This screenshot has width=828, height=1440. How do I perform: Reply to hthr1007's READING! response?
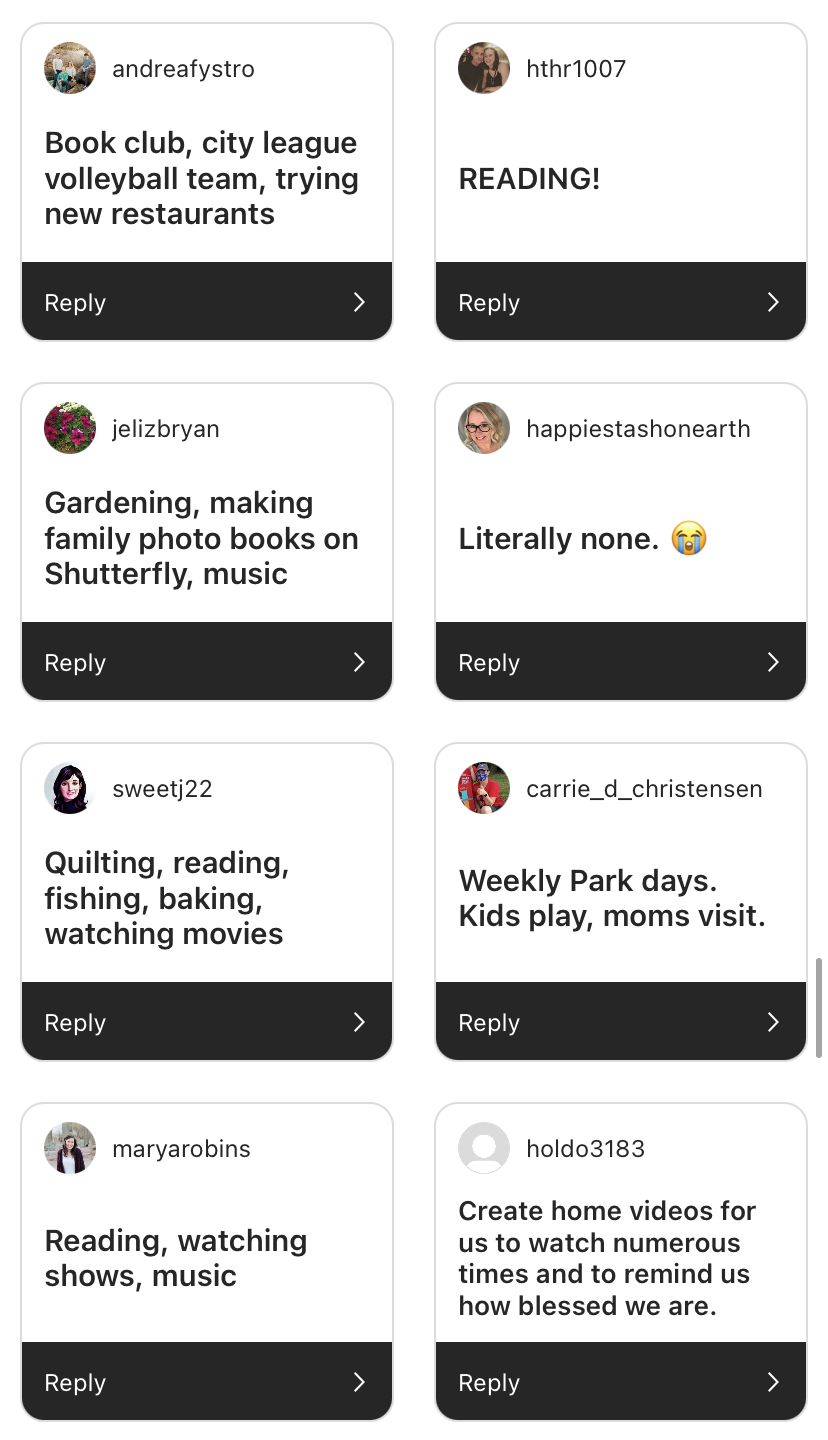pyautogui.click(x=620, y=302)
